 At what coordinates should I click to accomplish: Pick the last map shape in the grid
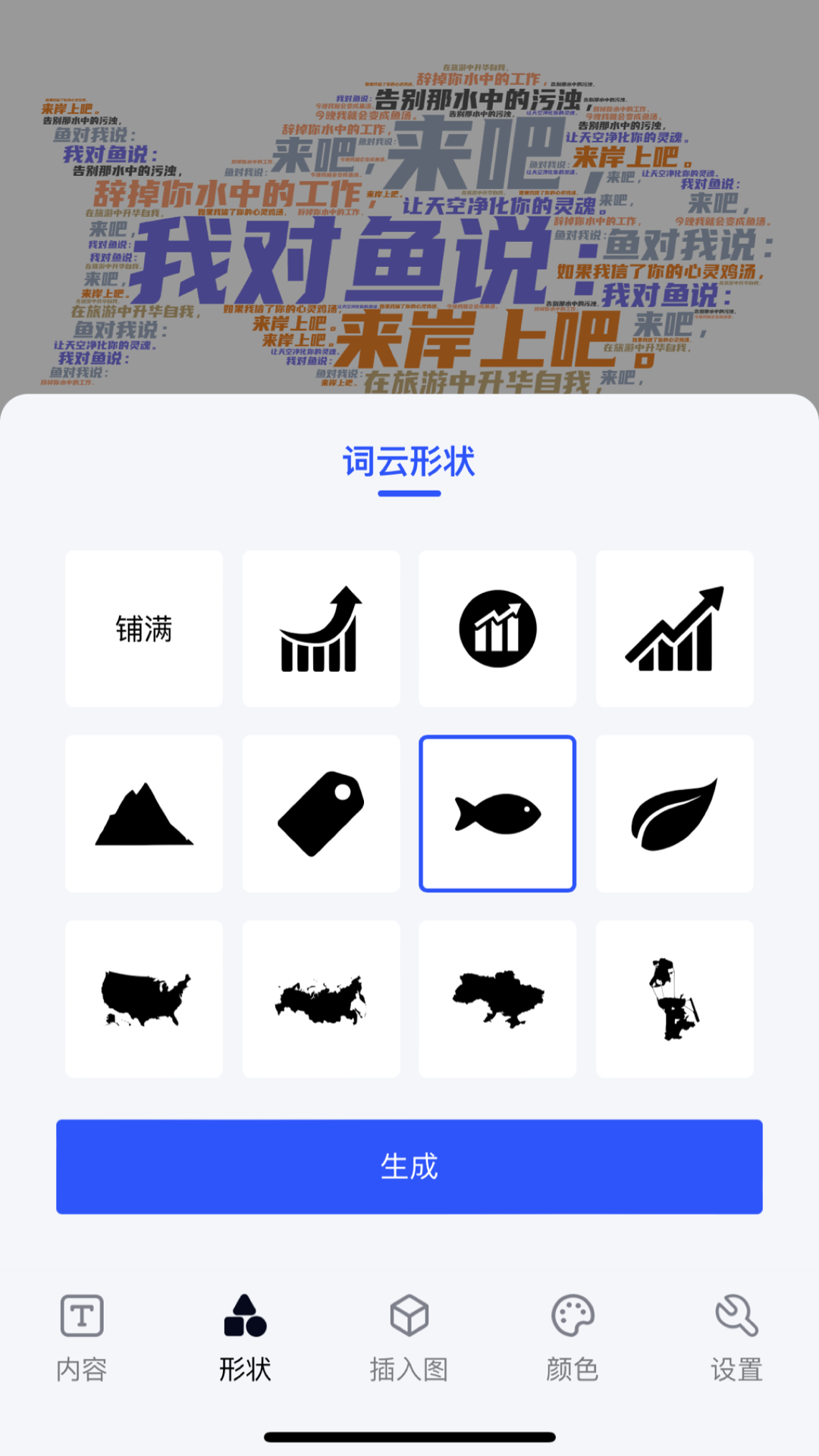(673, 997)
